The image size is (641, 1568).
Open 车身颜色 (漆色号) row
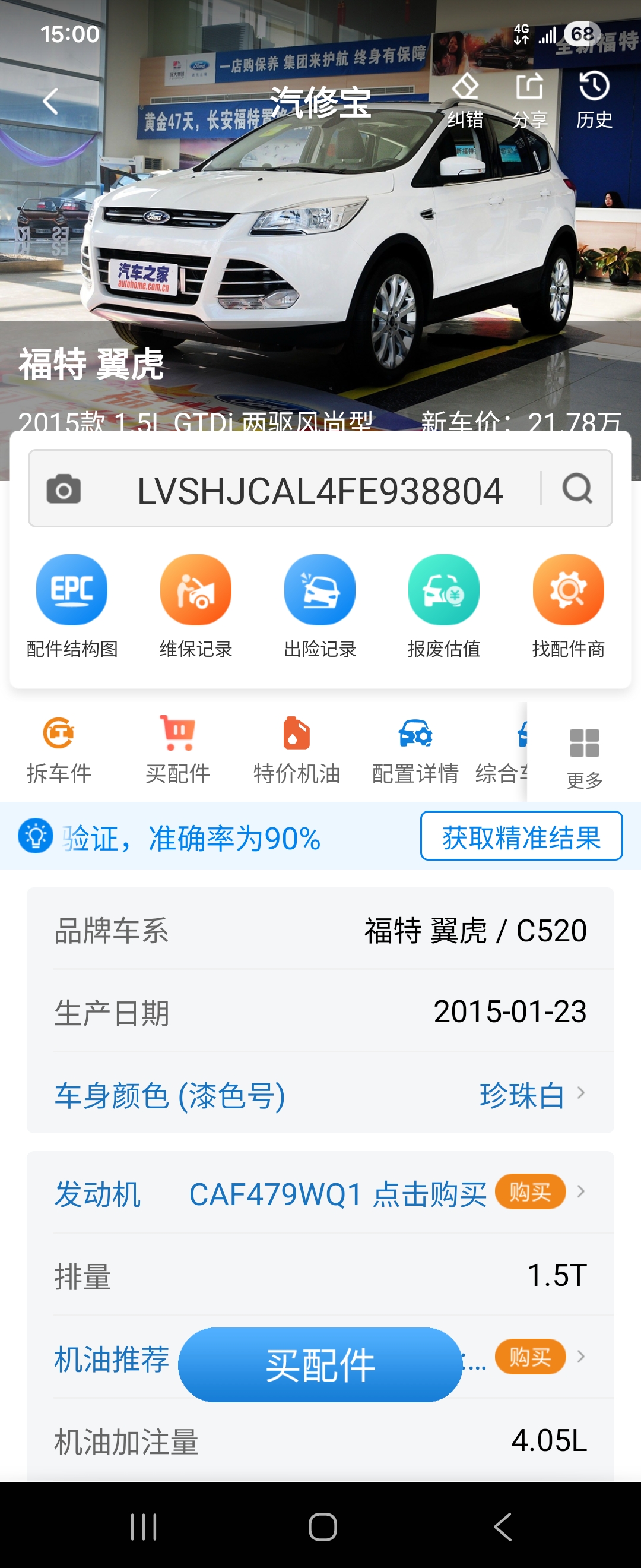[x=320, y=1095]
